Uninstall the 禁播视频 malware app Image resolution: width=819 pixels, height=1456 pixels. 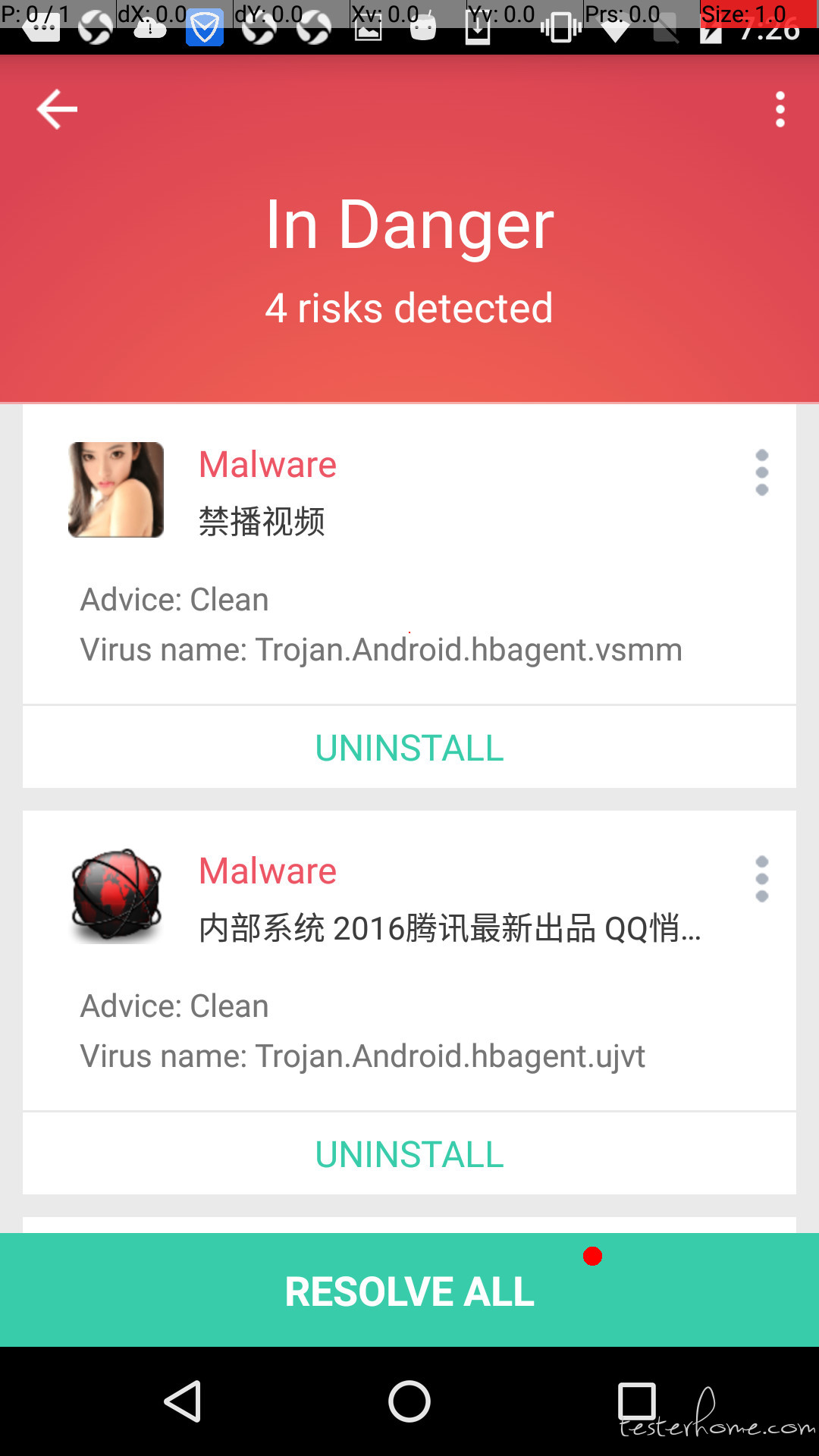409,748
